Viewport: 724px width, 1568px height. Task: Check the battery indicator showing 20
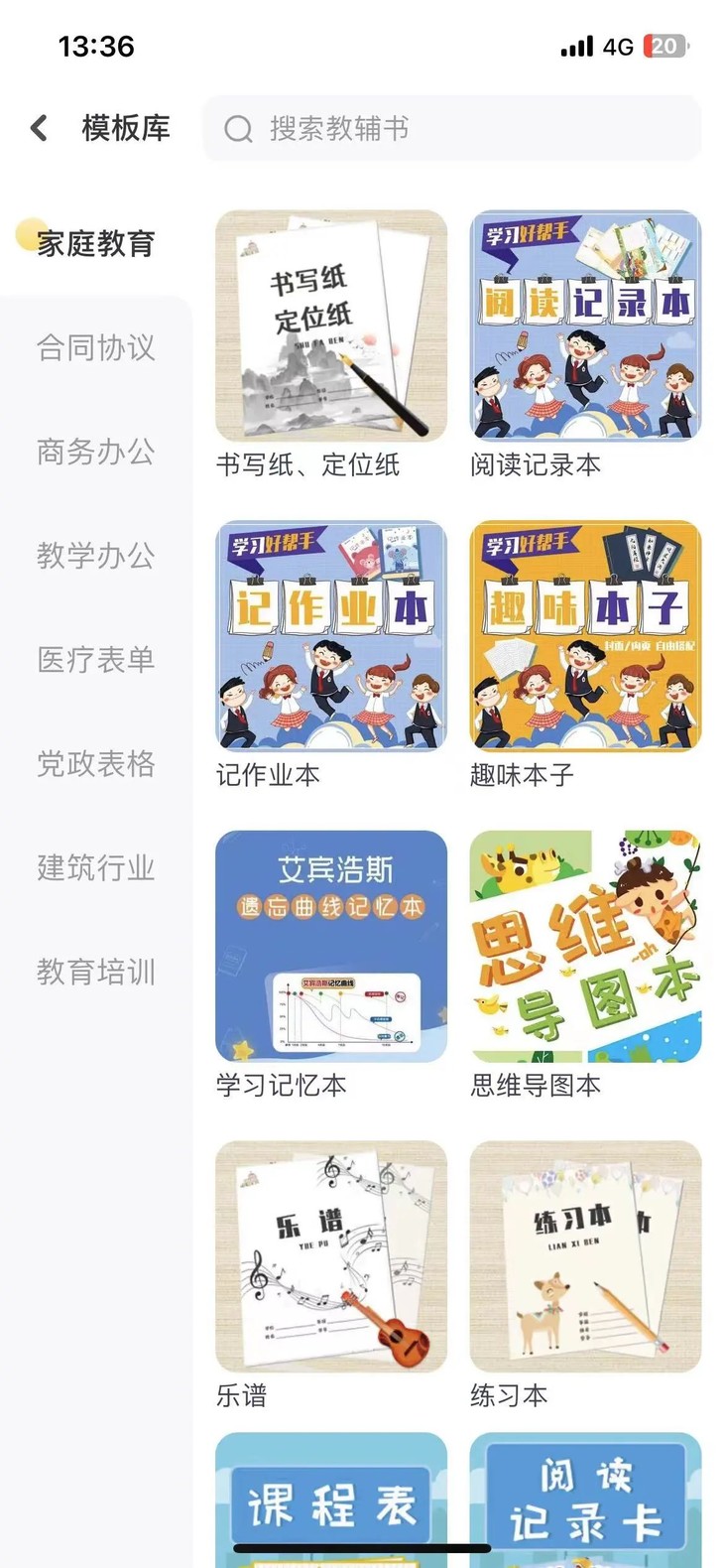click(x=665, y=46)
